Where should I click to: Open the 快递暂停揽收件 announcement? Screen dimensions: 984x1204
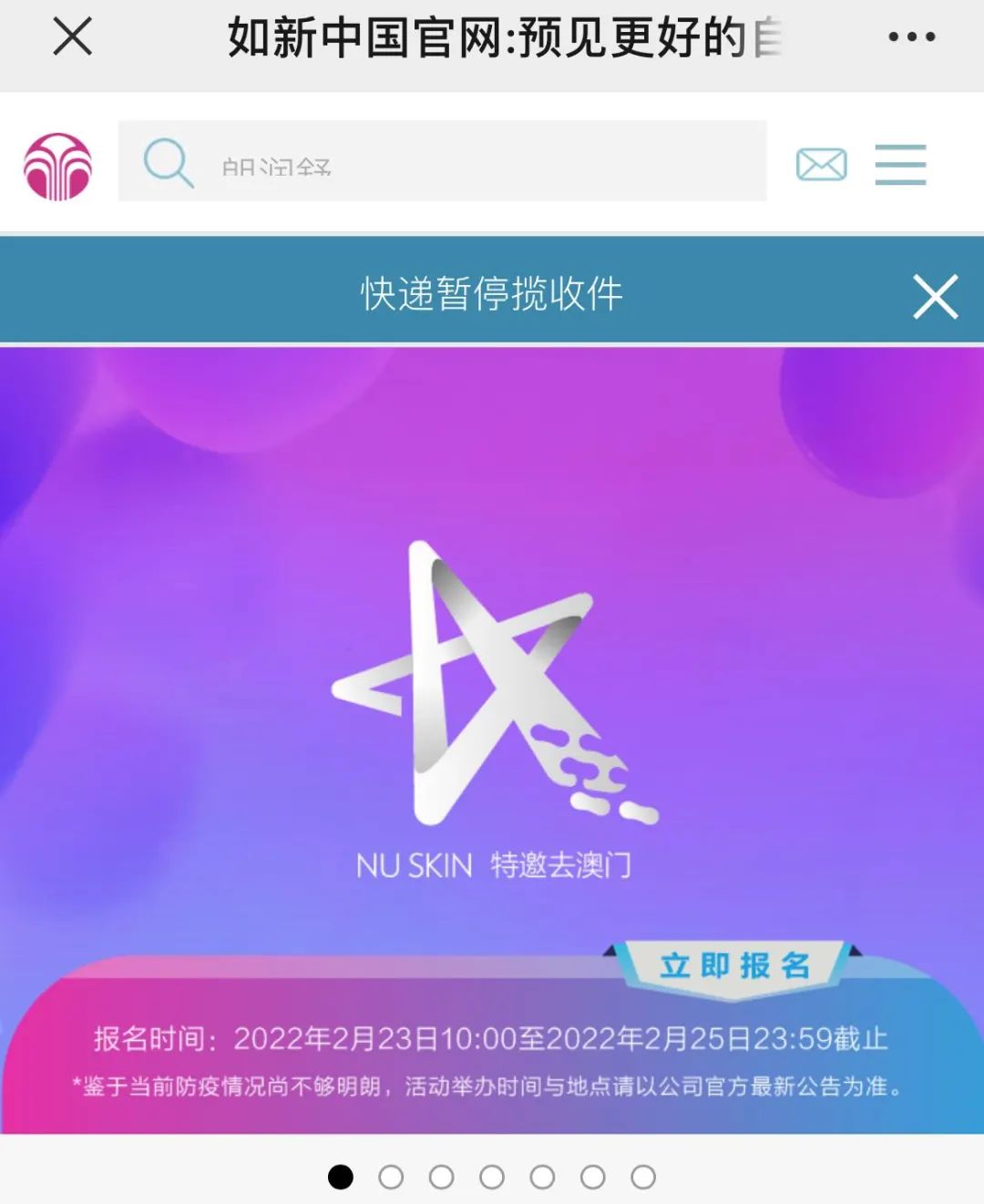click(x=491, y=294)
